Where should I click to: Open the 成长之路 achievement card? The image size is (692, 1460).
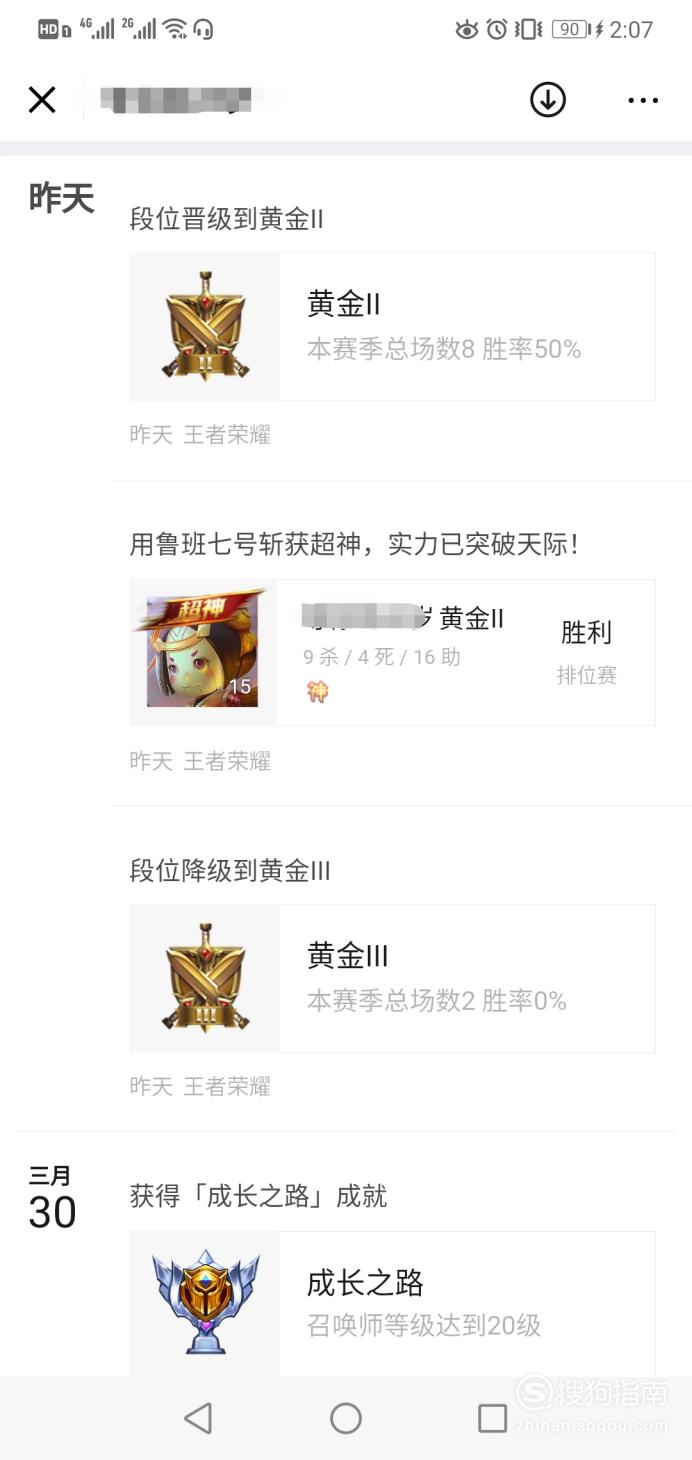pyautogui.click(x=392, y=1304)
